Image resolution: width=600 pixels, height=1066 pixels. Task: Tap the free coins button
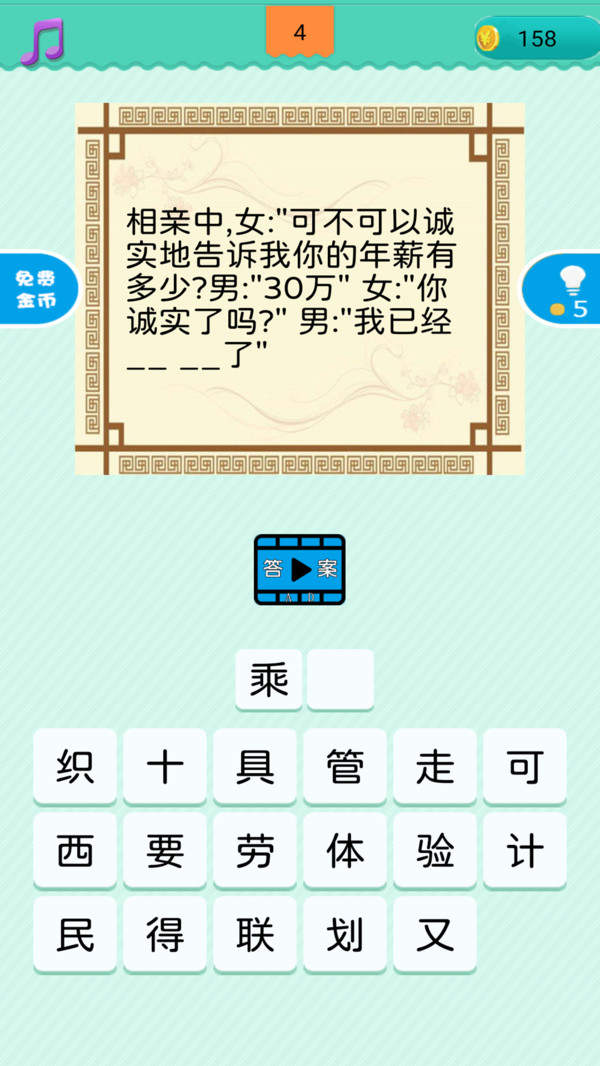click(36, 288)
